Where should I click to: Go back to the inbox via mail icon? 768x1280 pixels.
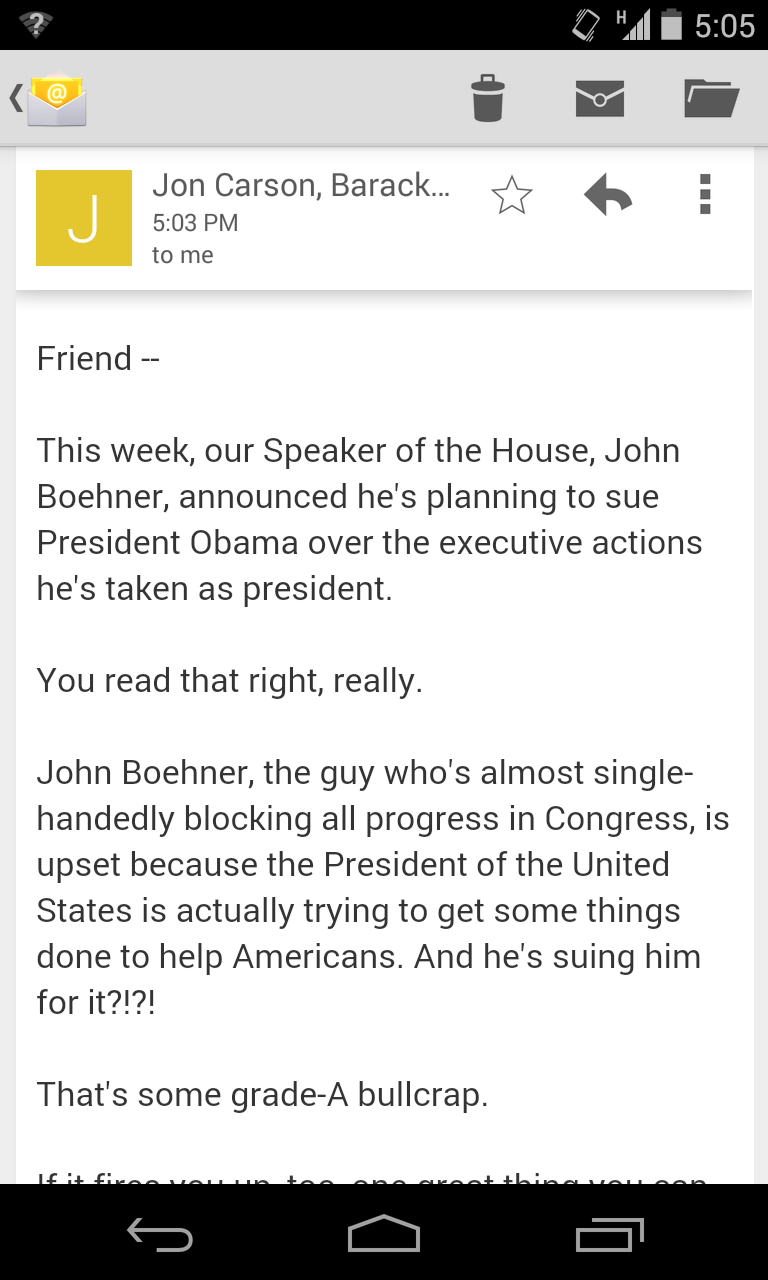(50, 98)
